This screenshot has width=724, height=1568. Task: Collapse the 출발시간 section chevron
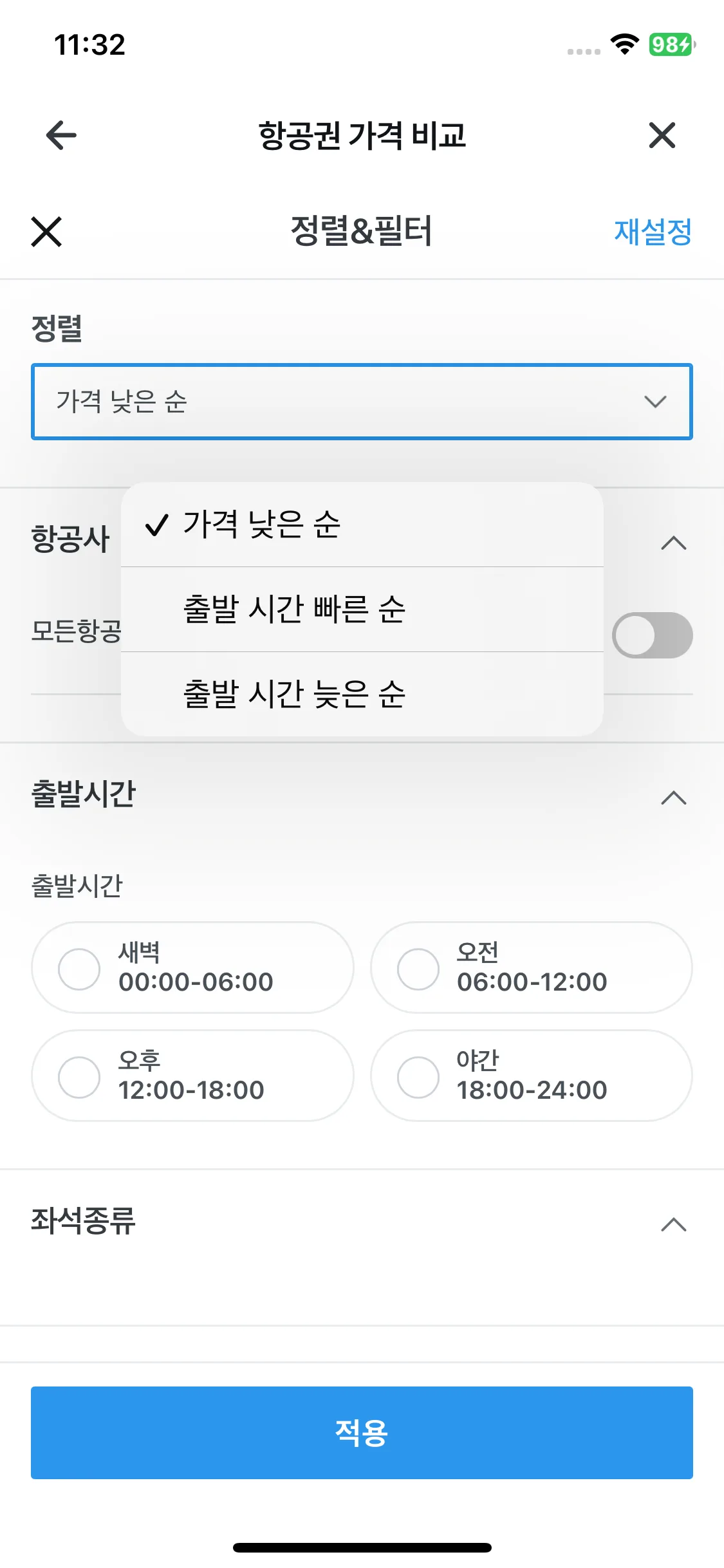(673, 798)
